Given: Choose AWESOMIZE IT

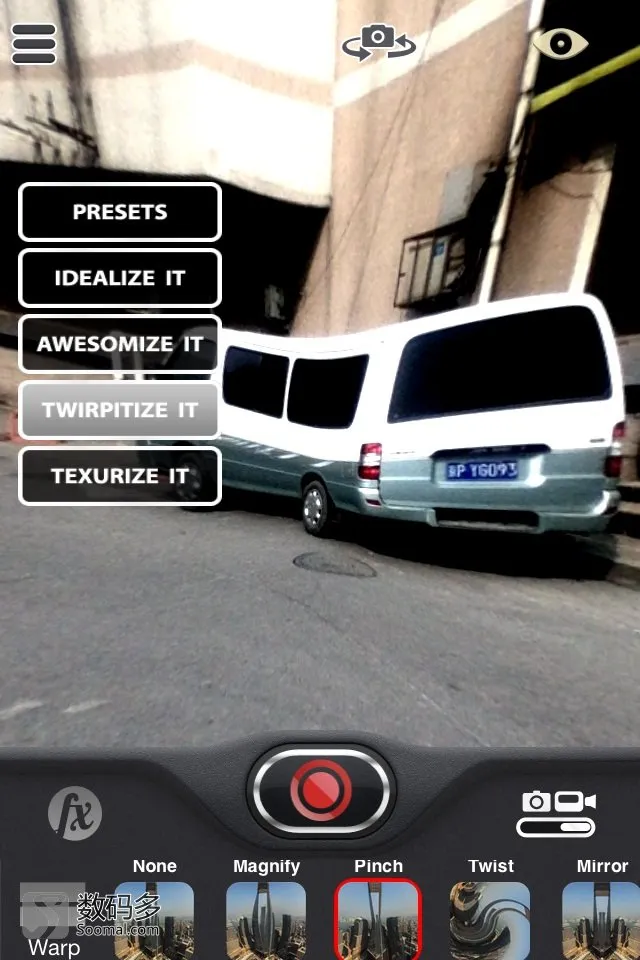Looking at the screenshot, I should tap(120, 344).
